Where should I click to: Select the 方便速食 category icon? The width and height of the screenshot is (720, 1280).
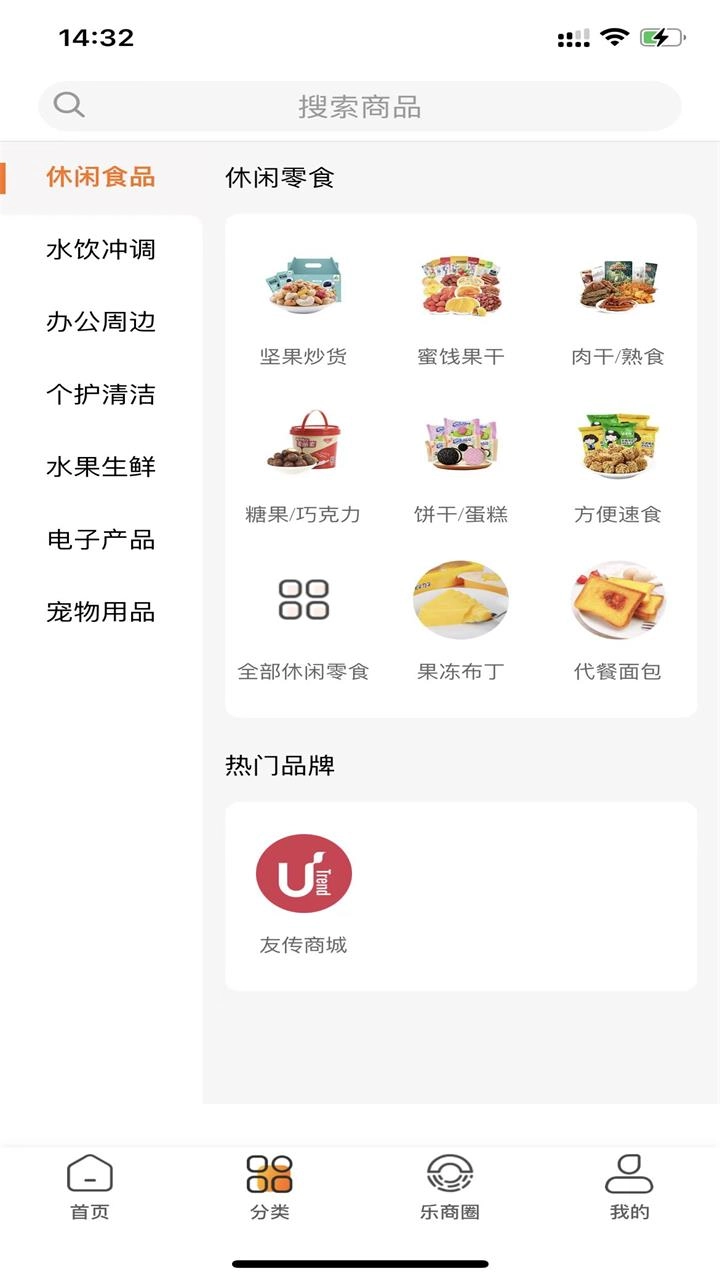point(617,443)
